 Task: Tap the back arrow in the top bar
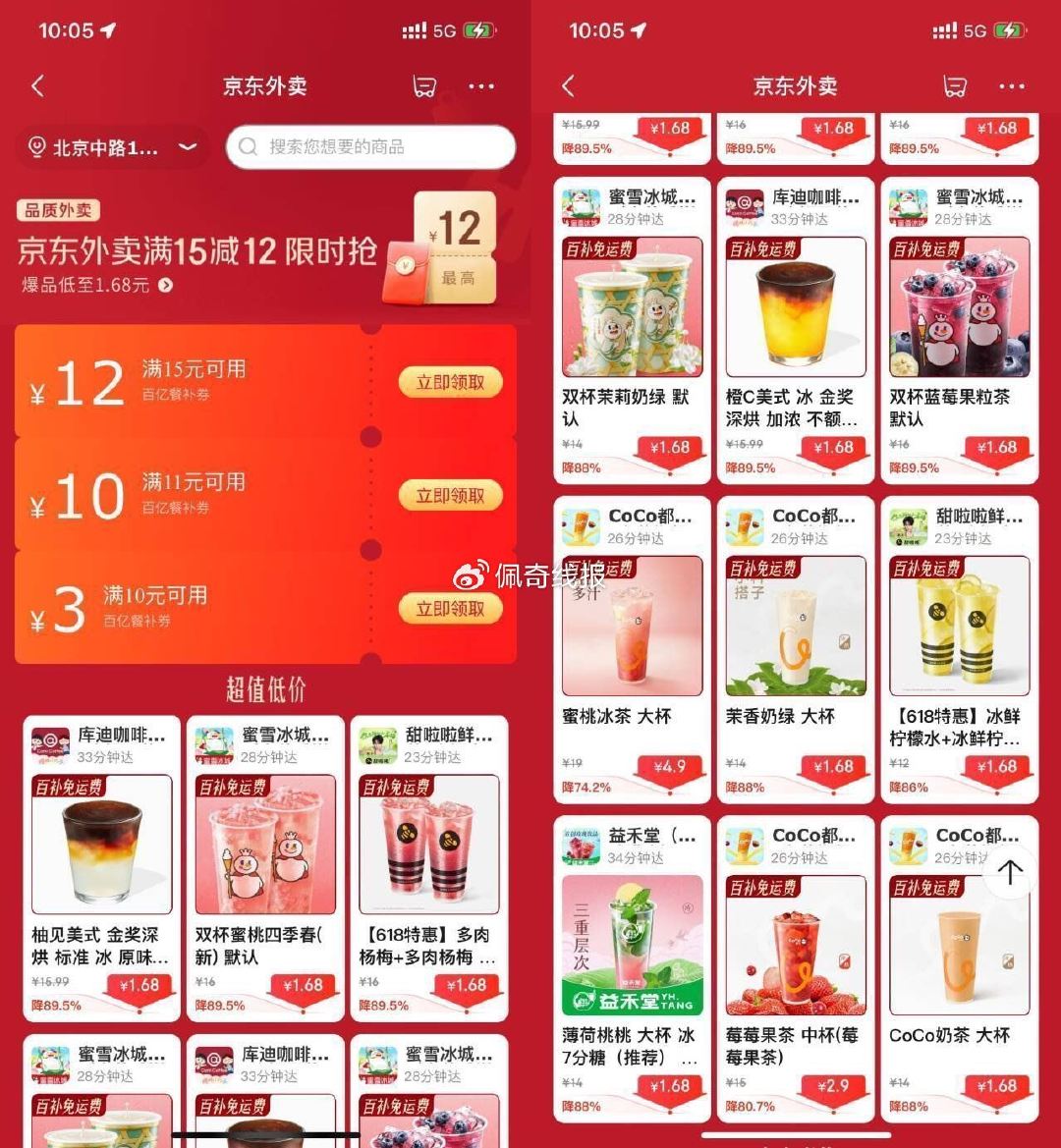coord(37,86)
